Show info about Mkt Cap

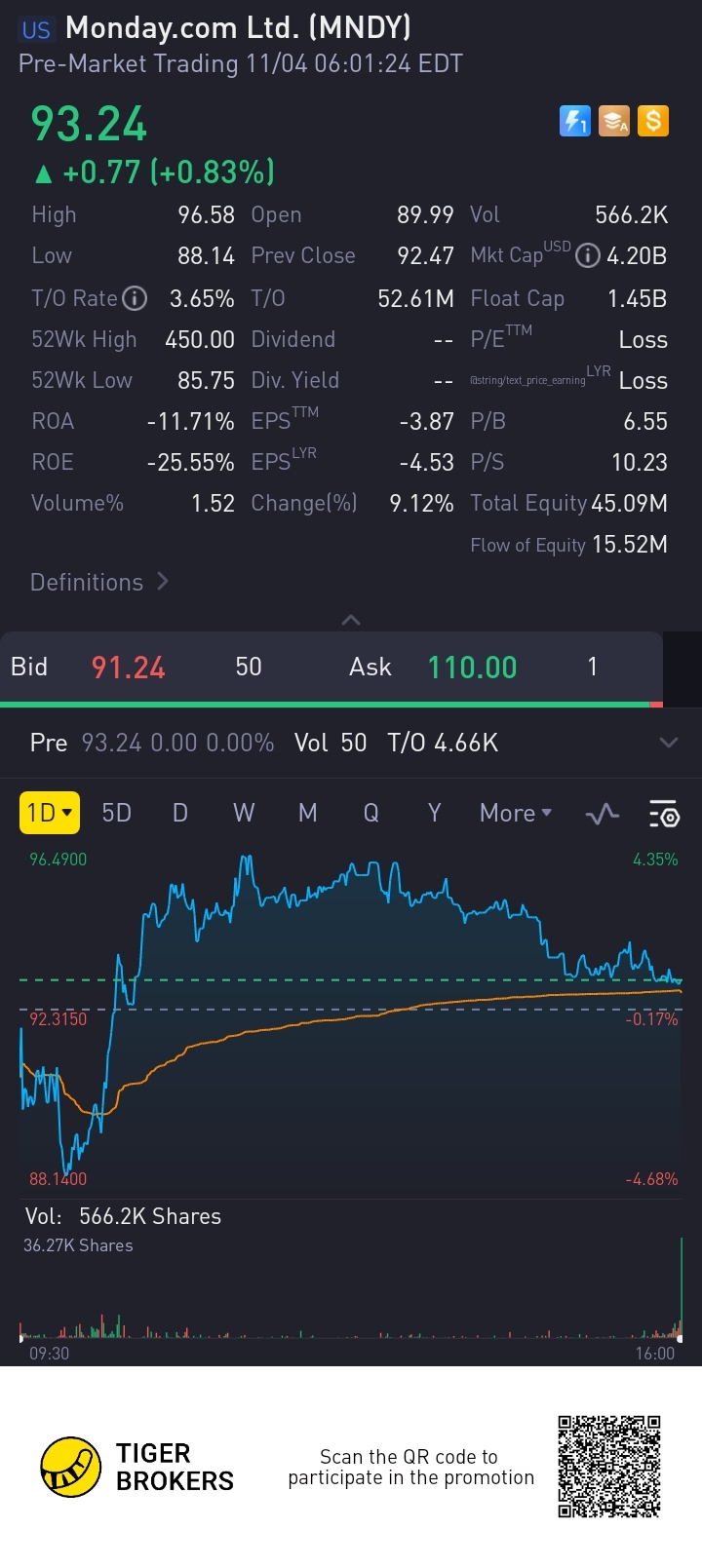click(587, 256)
